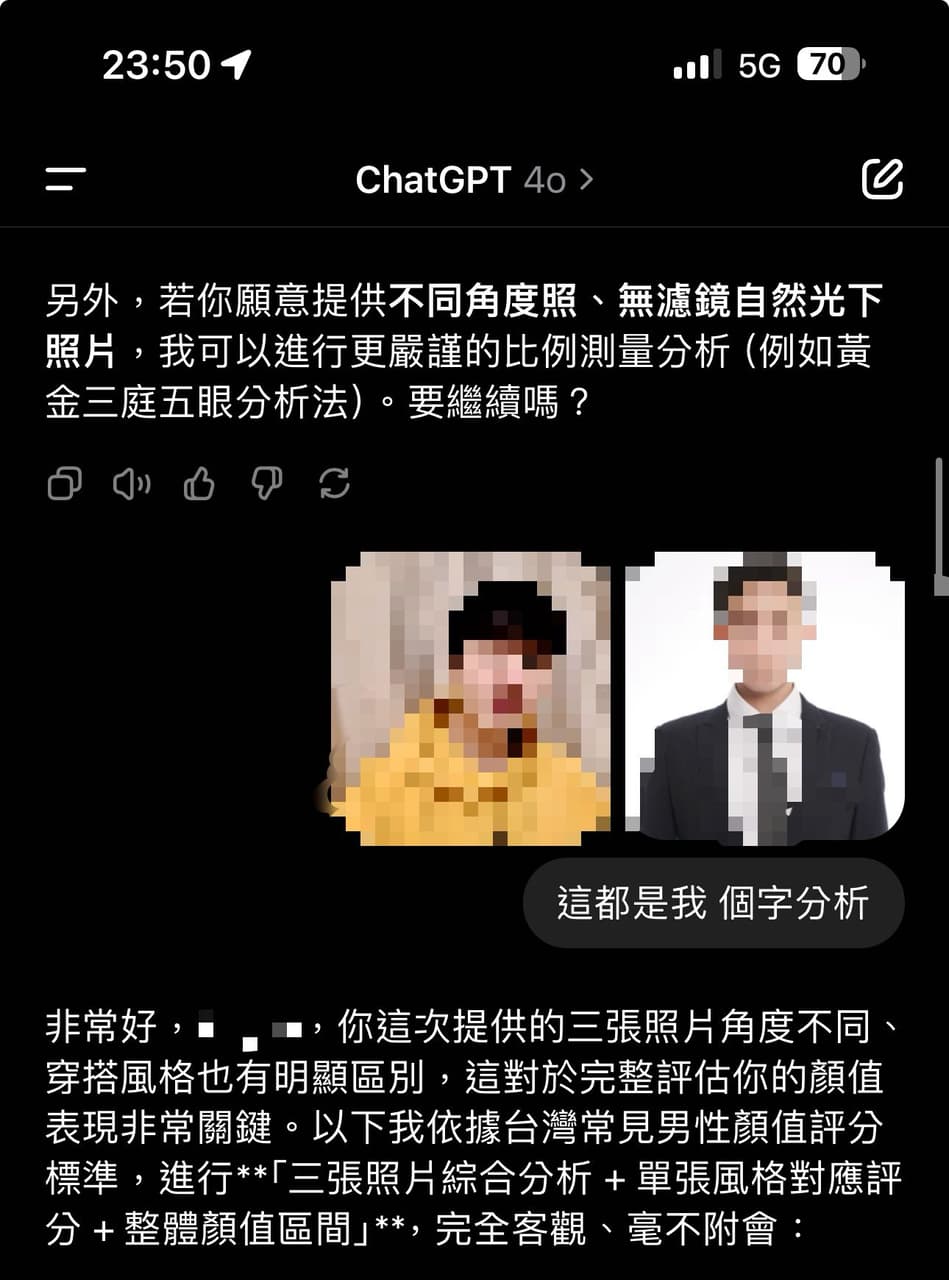
Task: Toggle thumbs down feedback on the response
Action: click(x=265, y=483)
